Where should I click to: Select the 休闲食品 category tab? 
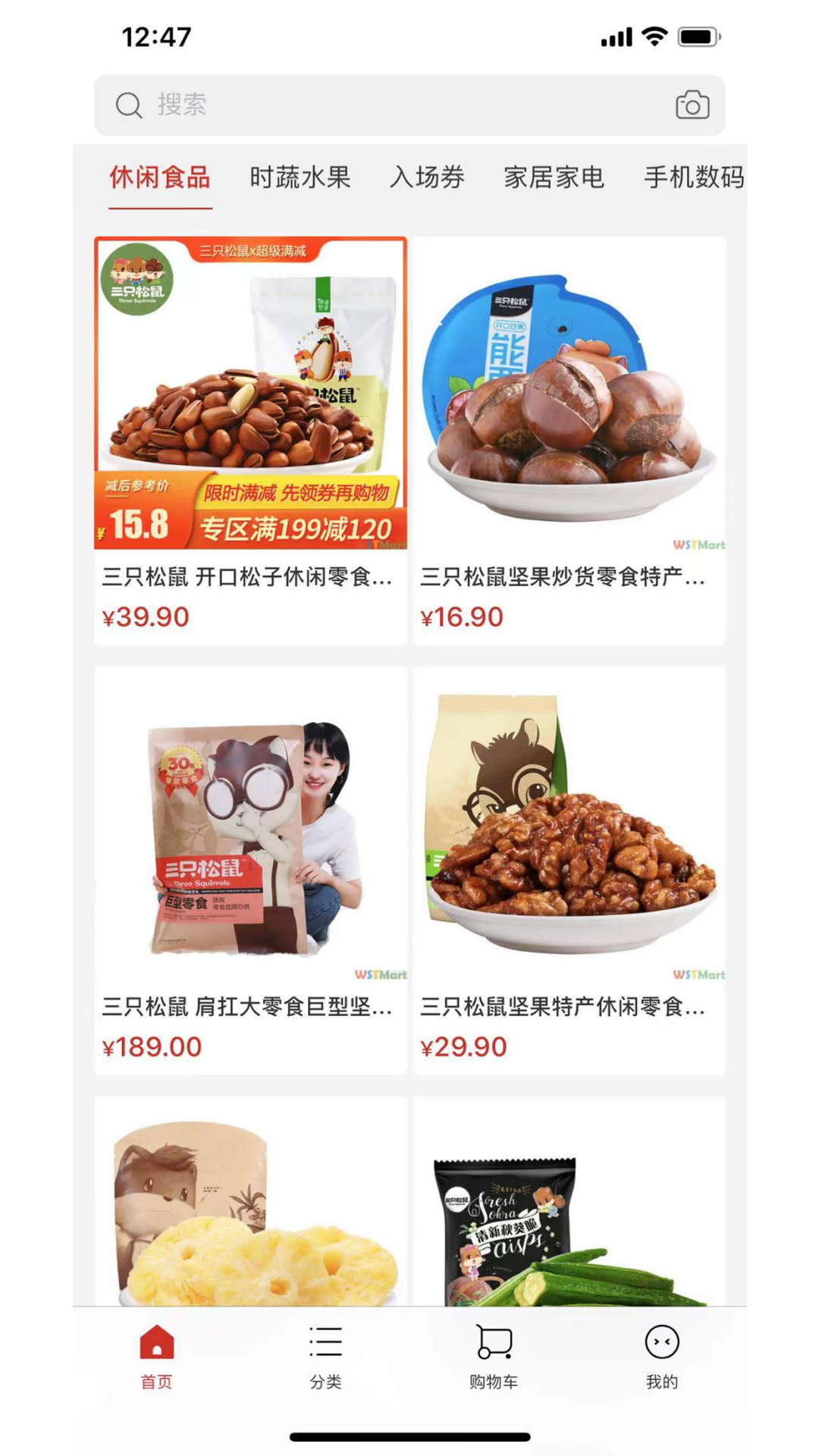point(160,177)
